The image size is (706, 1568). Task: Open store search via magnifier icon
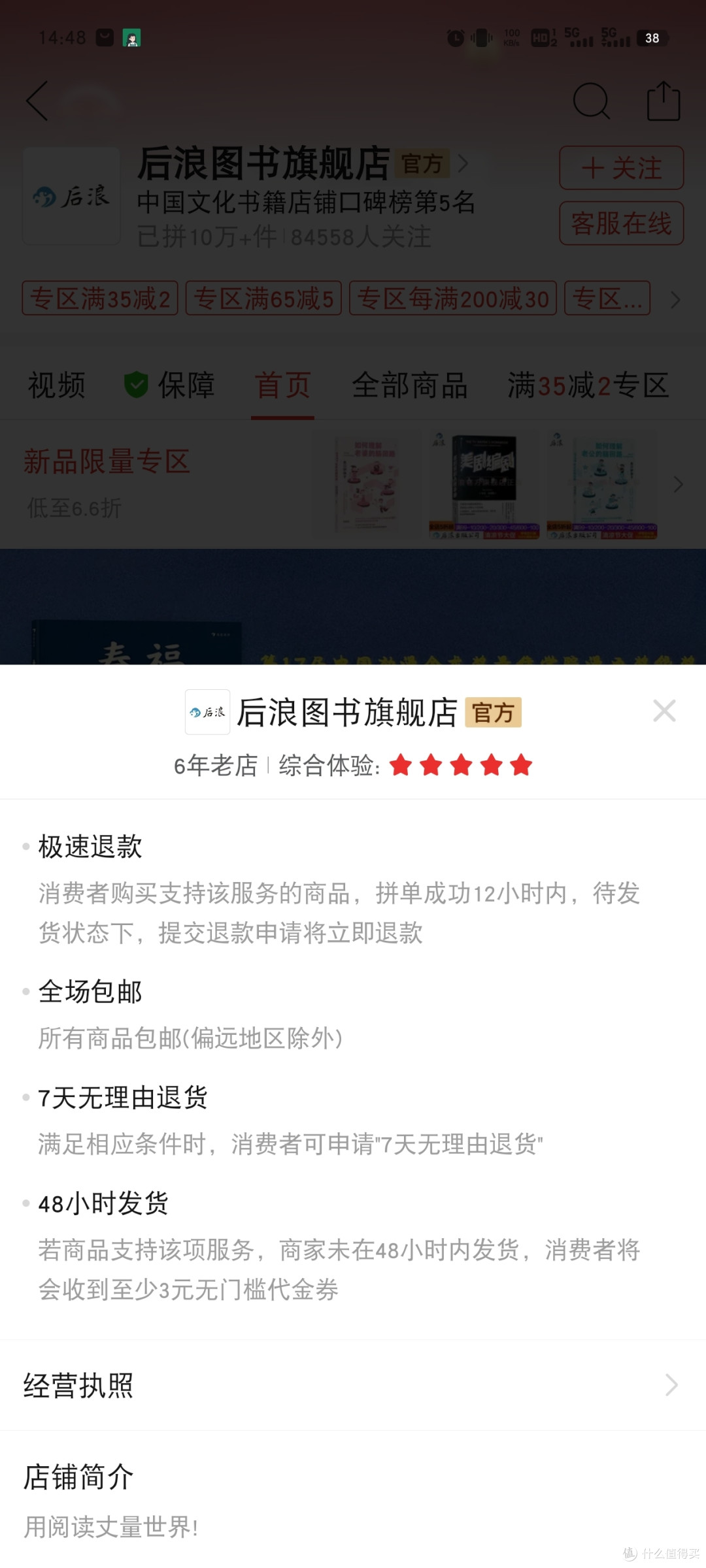[x=592, y=102]
